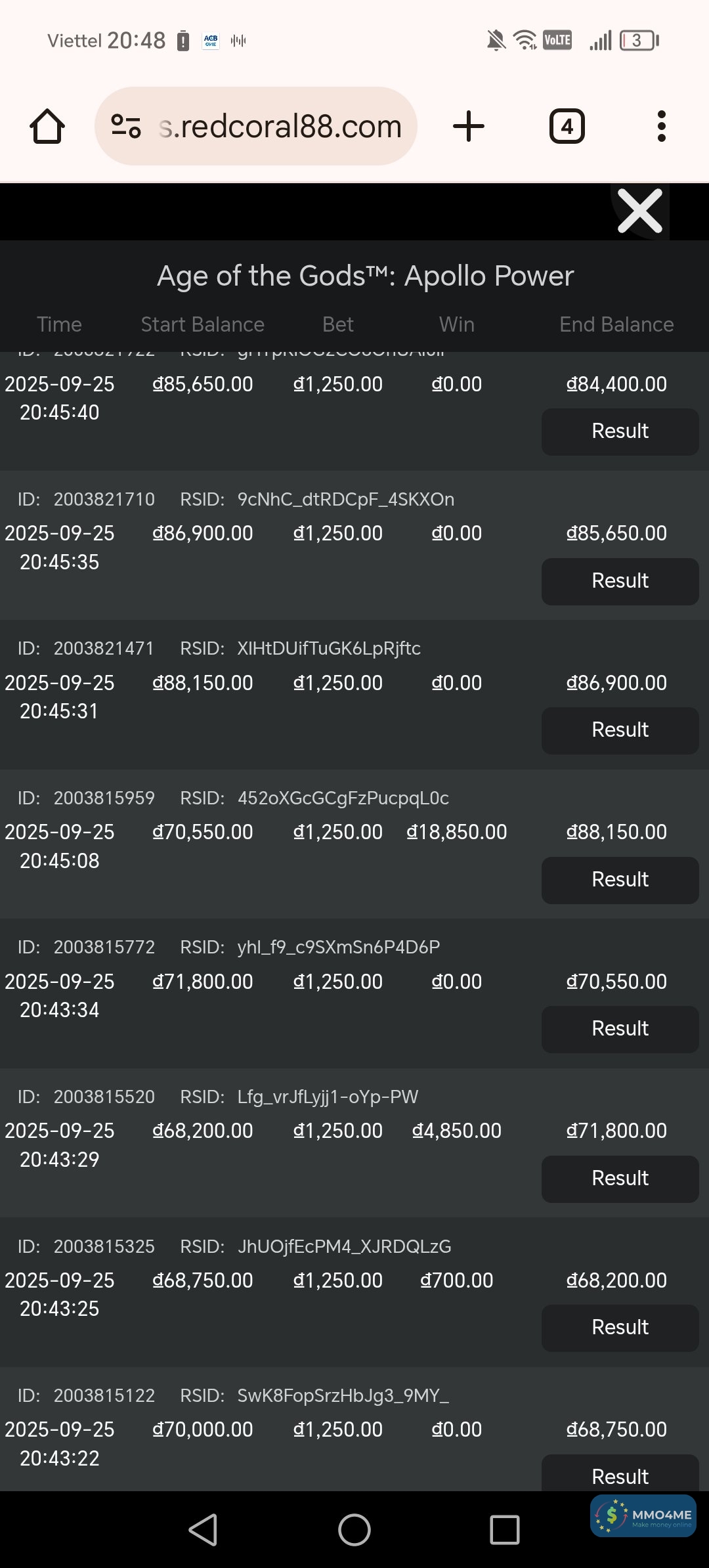Open a new browser tab
709x1568 pixels.
[469, 126]
